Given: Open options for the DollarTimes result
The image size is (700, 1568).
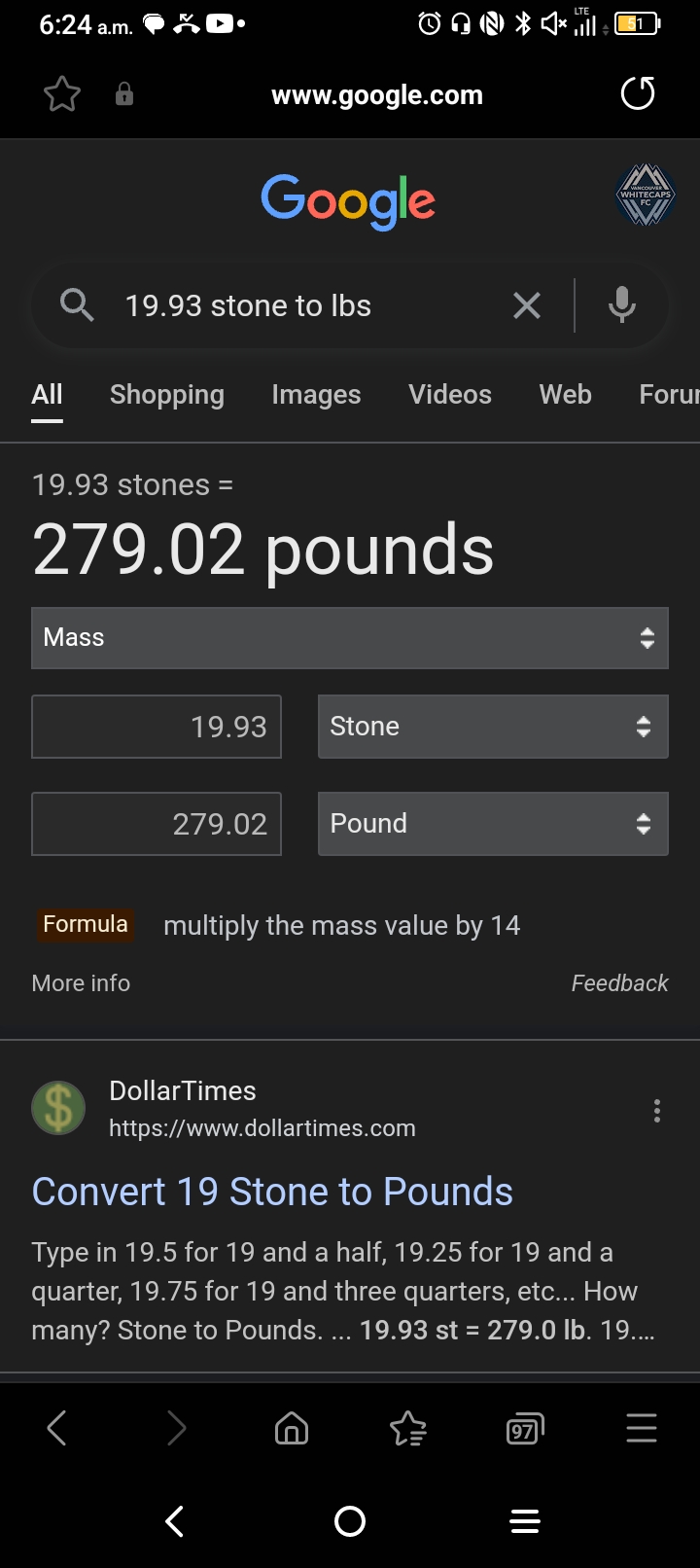Looking at the screenshot, I should (x=657, y=1111).
